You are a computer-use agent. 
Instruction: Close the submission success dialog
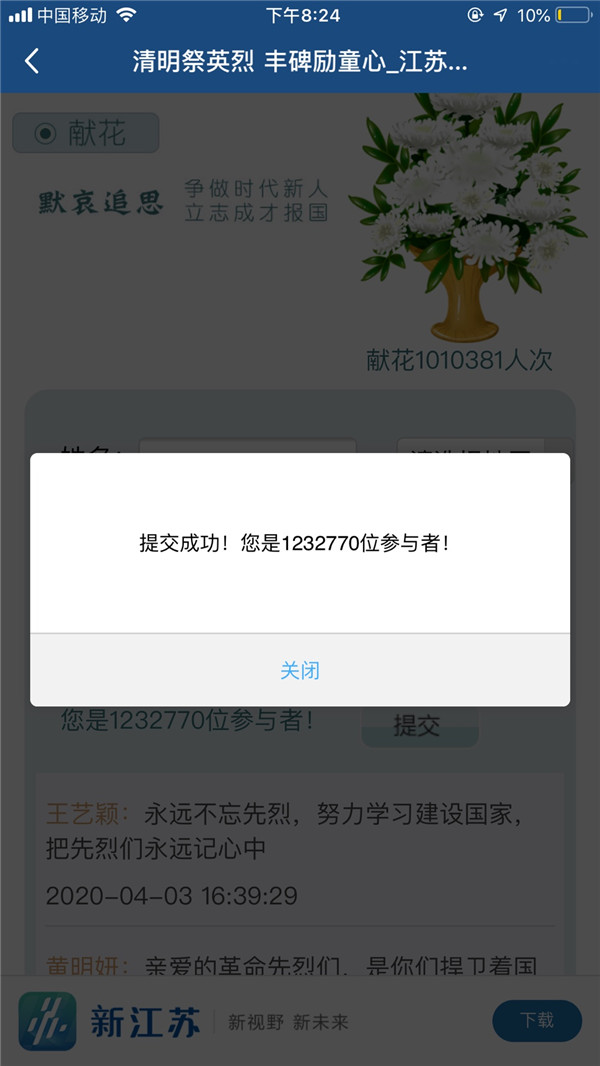[300, 670]
